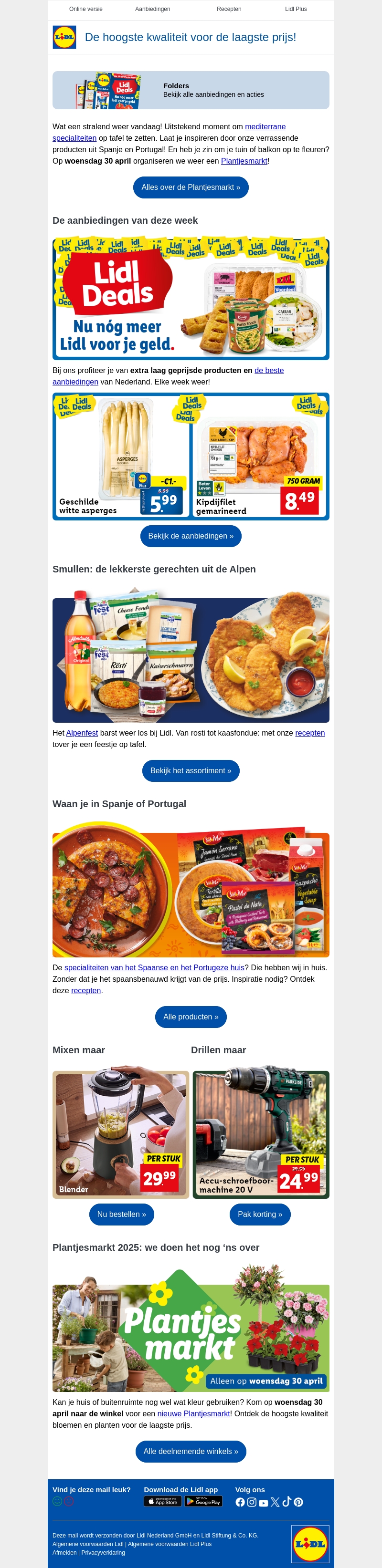
Task: Open Lidl's Pinterest icon
Action: (298, 1502)
